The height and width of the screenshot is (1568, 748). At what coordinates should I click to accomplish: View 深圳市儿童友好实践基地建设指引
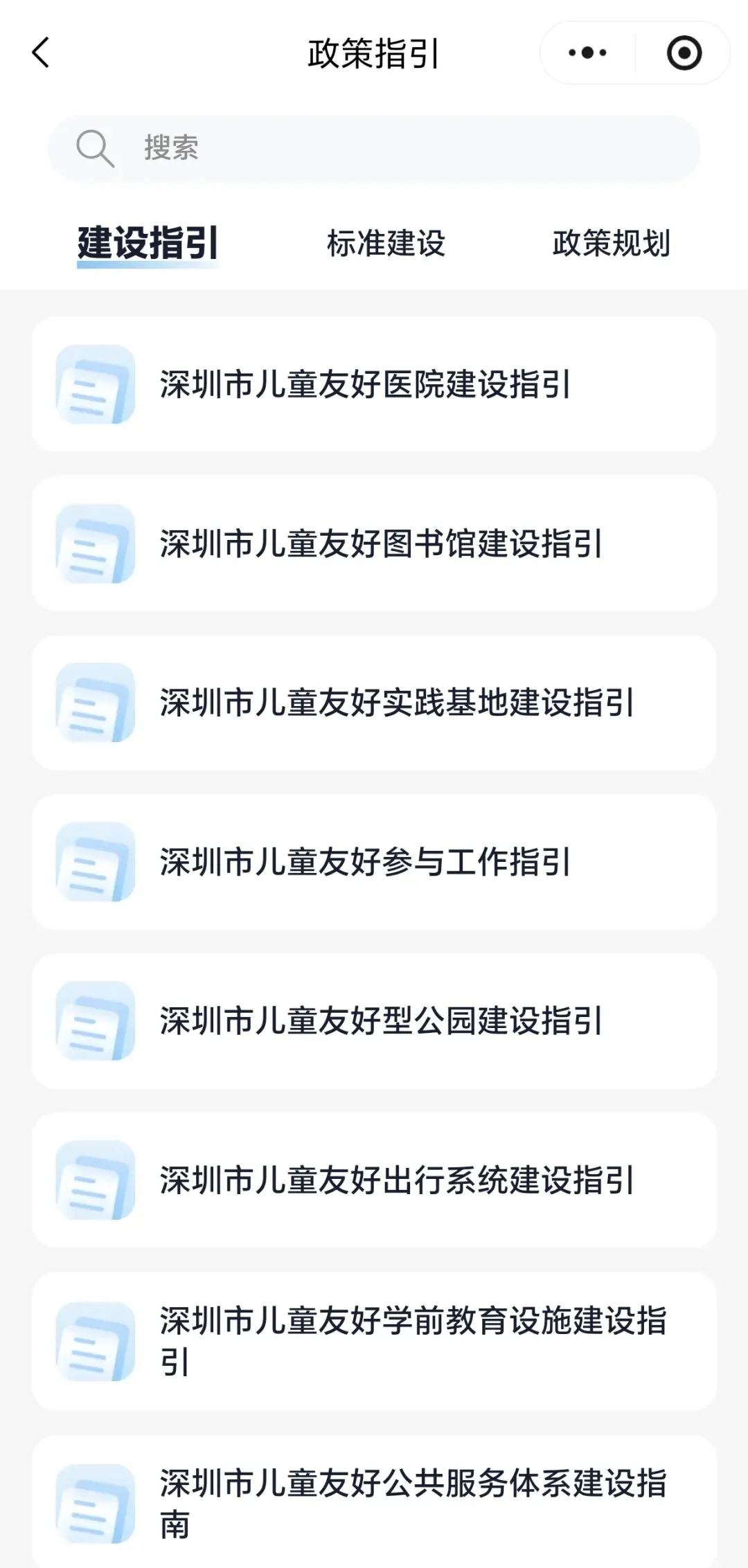point(374,703)
